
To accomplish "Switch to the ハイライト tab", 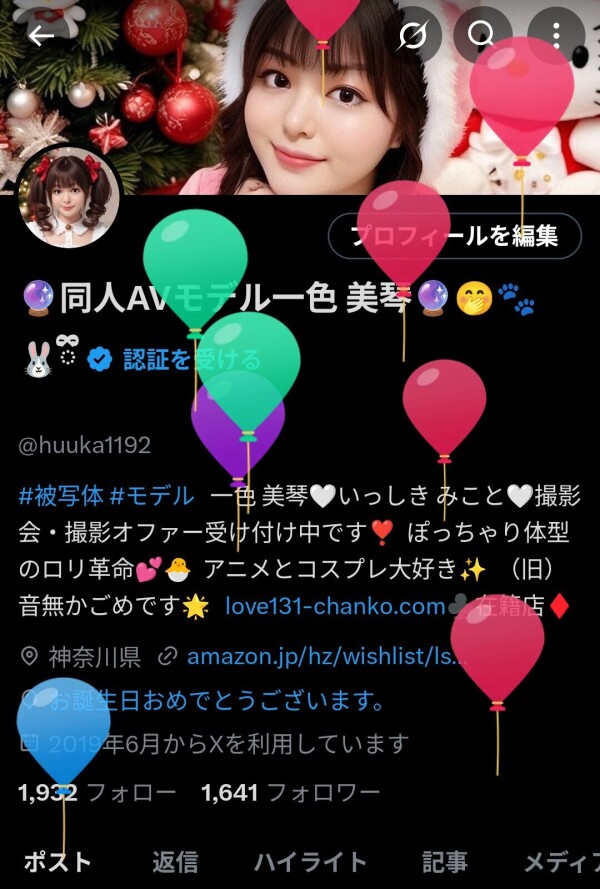I will [x=310, y=861].
